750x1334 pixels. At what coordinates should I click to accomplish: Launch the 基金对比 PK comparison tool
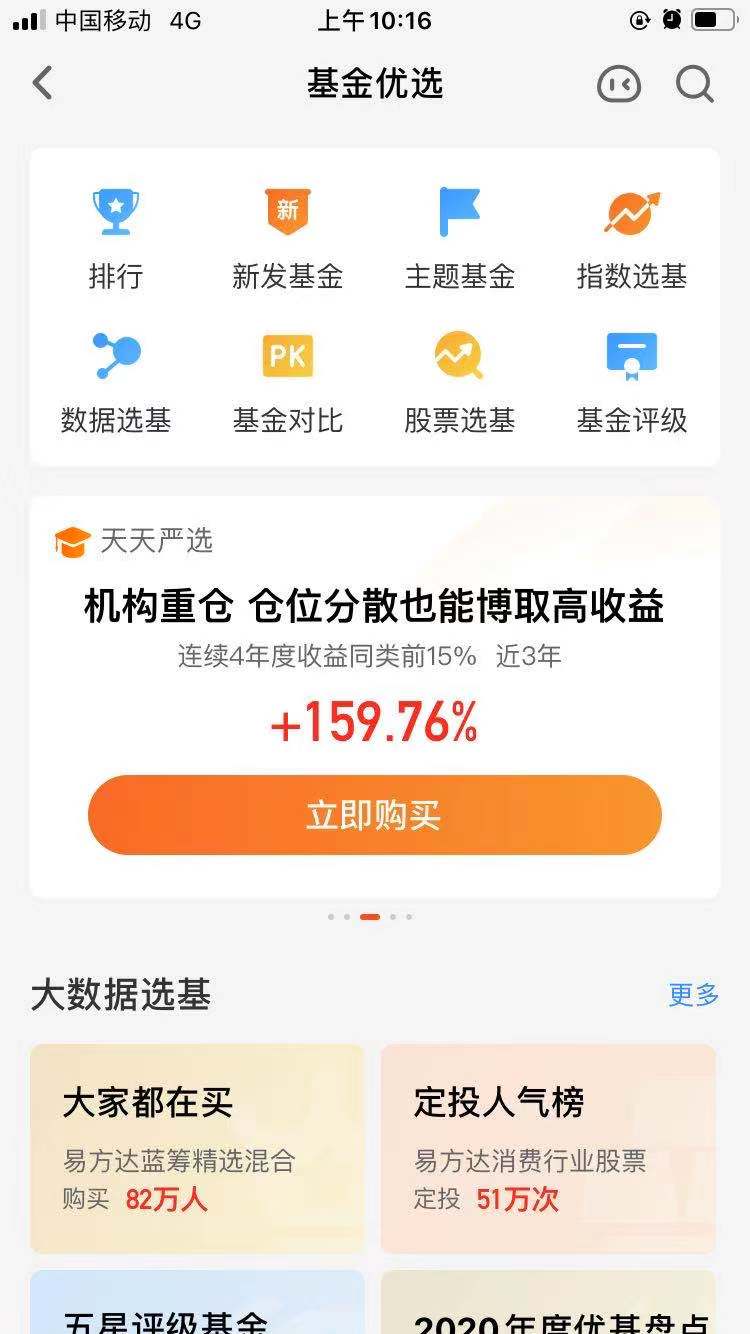click(x=288, y=382)
